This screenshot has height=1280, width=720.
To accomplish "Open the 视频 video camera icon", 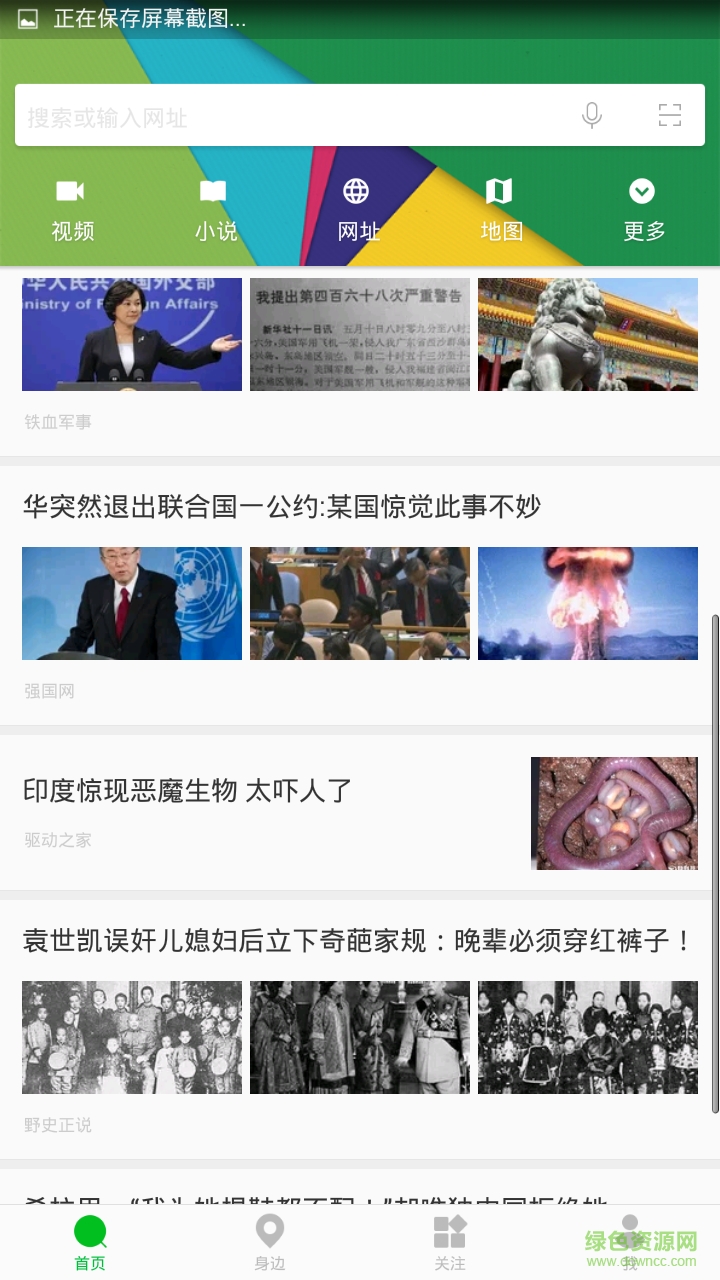I will [x=68, y=191].
